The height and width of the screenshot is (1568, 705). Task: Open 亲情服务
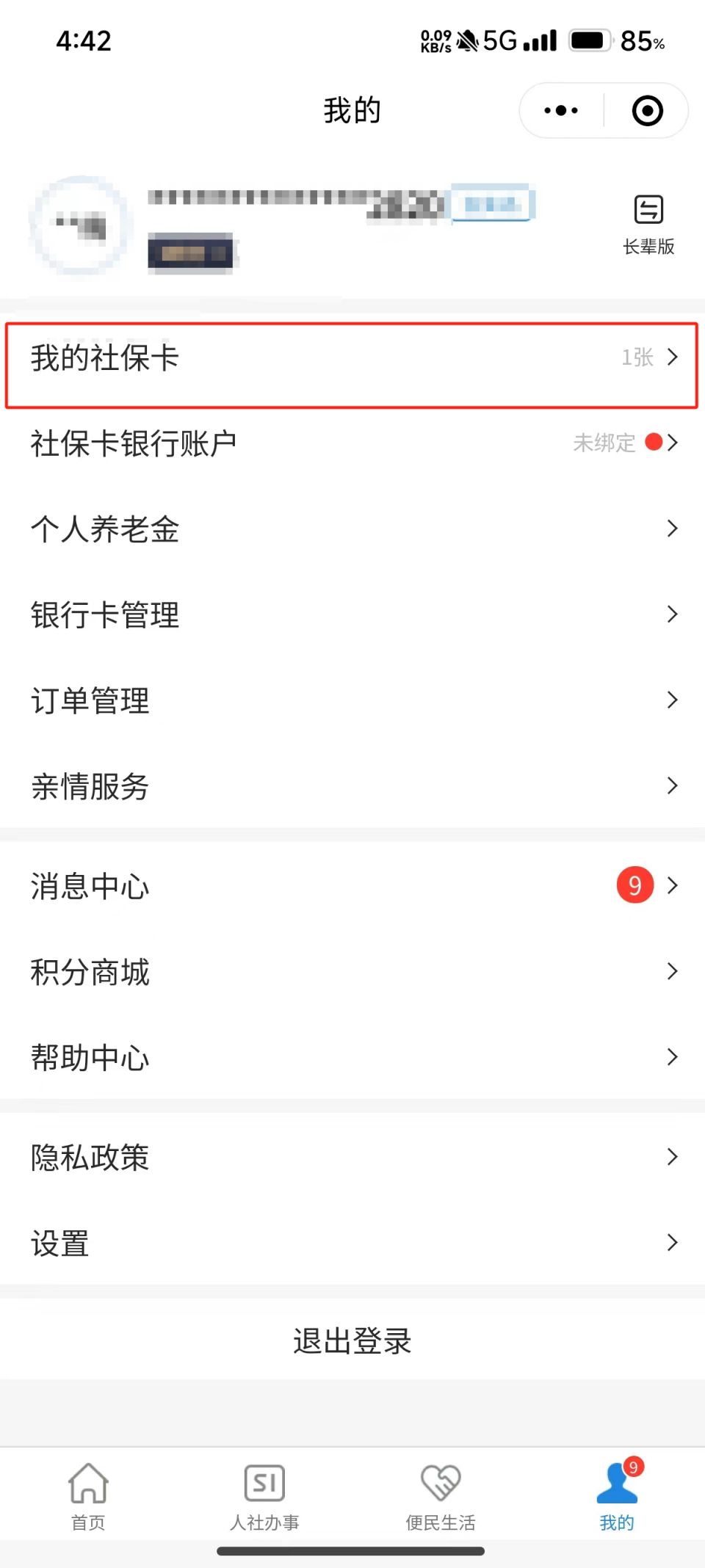click(351, 786)
